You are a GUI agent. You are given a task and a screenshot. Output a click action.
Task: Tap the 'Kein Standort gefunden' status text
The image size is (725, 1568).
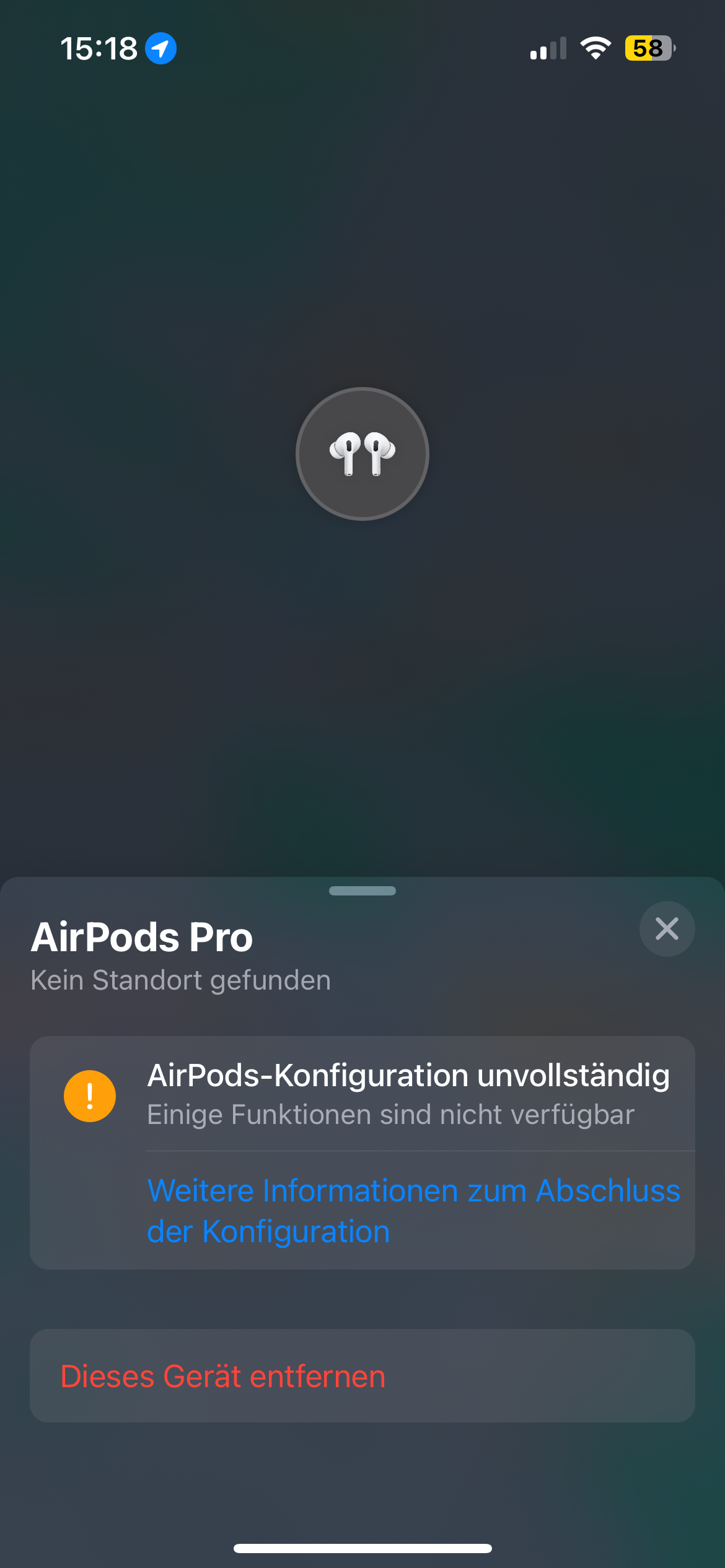(x=180, y=980)
